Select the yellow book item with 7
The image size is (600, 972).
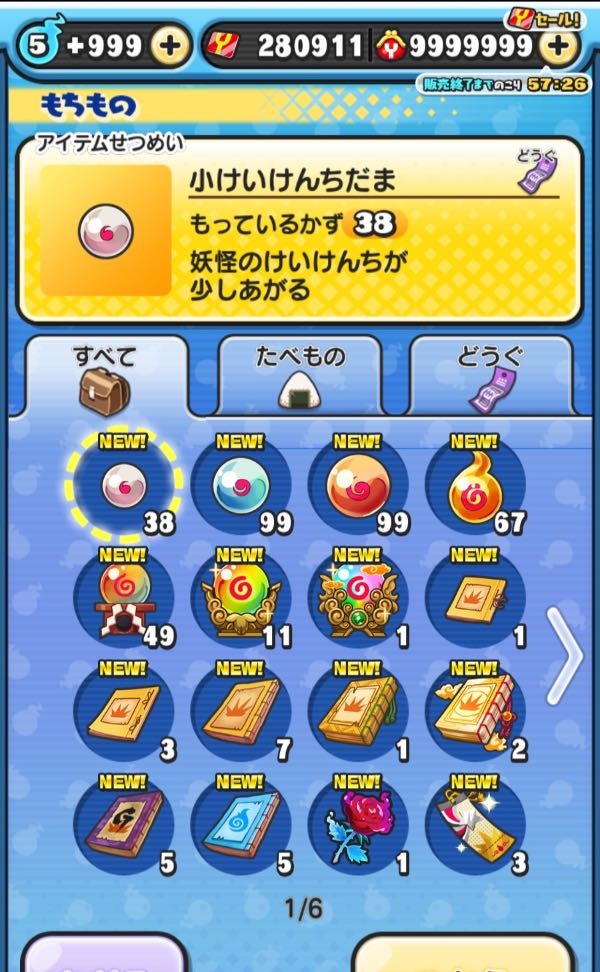tap(240, 710)
